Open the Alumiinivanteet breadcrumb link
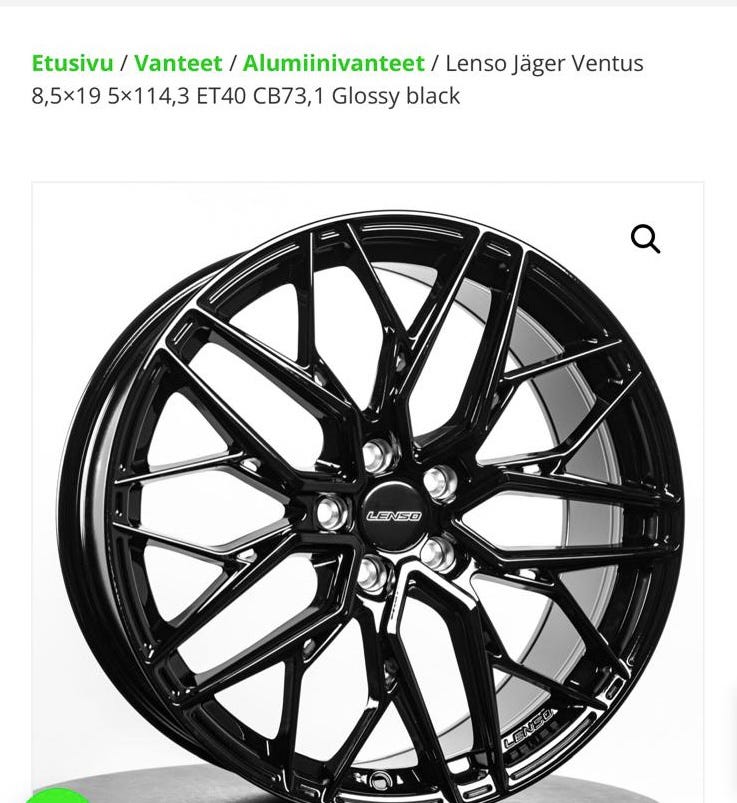 tap(333, 63)
